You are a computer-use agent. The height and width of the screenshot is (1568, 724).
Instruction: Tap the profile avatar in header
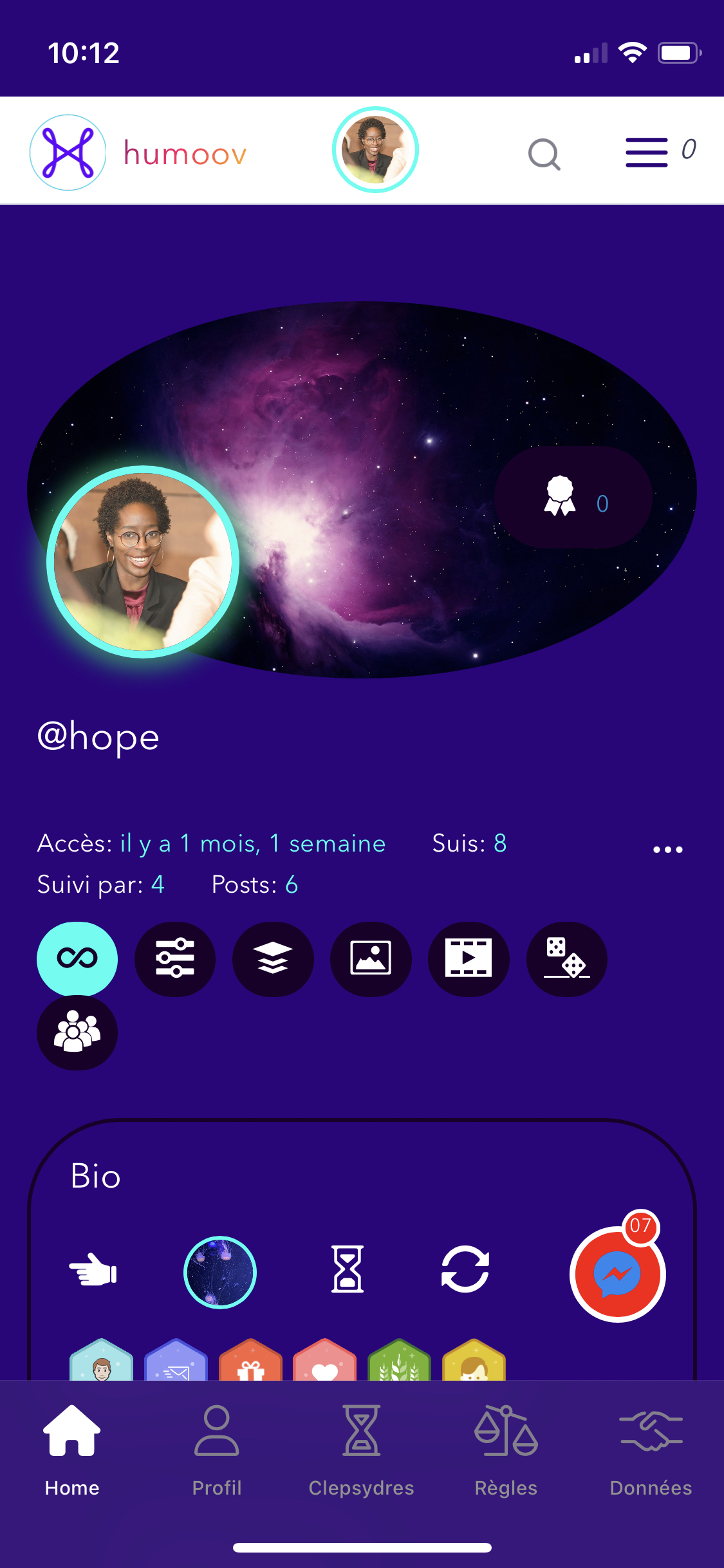[x=375, y=150]
